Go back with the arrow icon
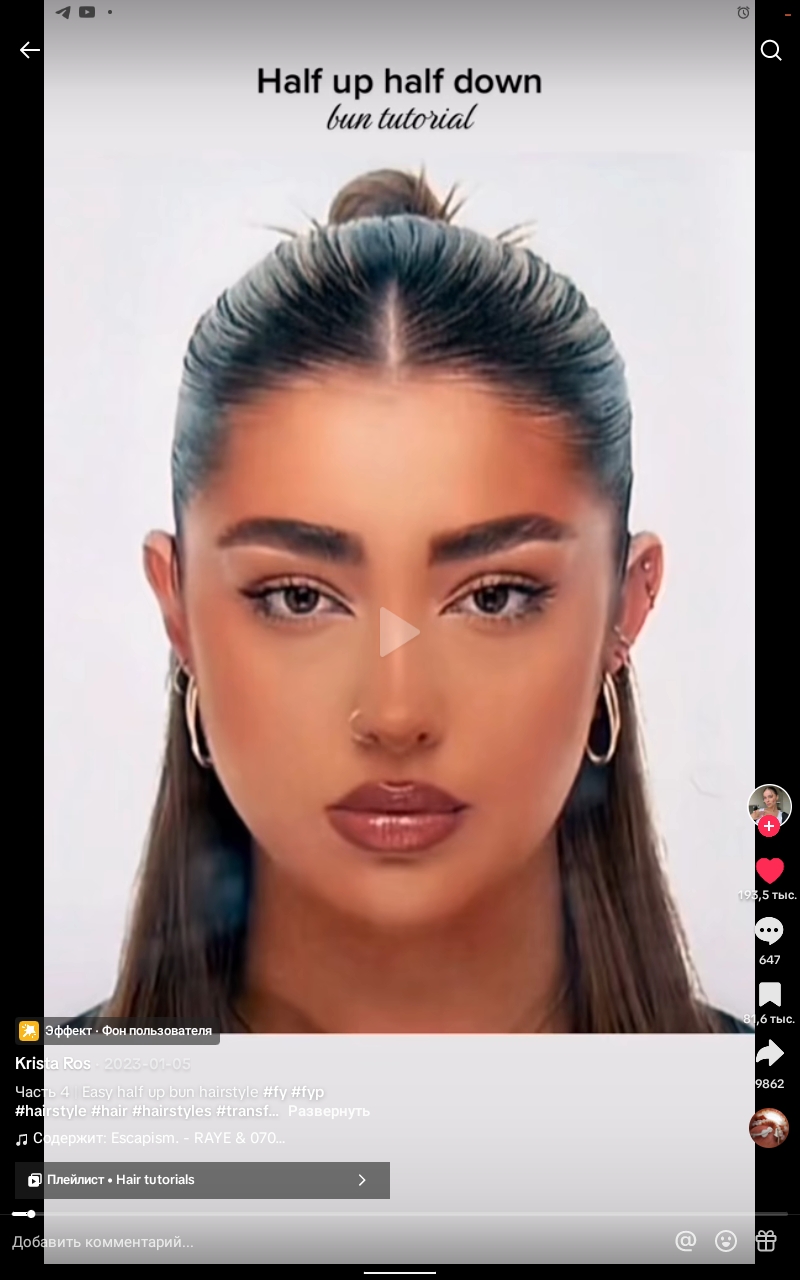Image resolution: width=800 pixels, height=1280 pixels. [30, 50]
